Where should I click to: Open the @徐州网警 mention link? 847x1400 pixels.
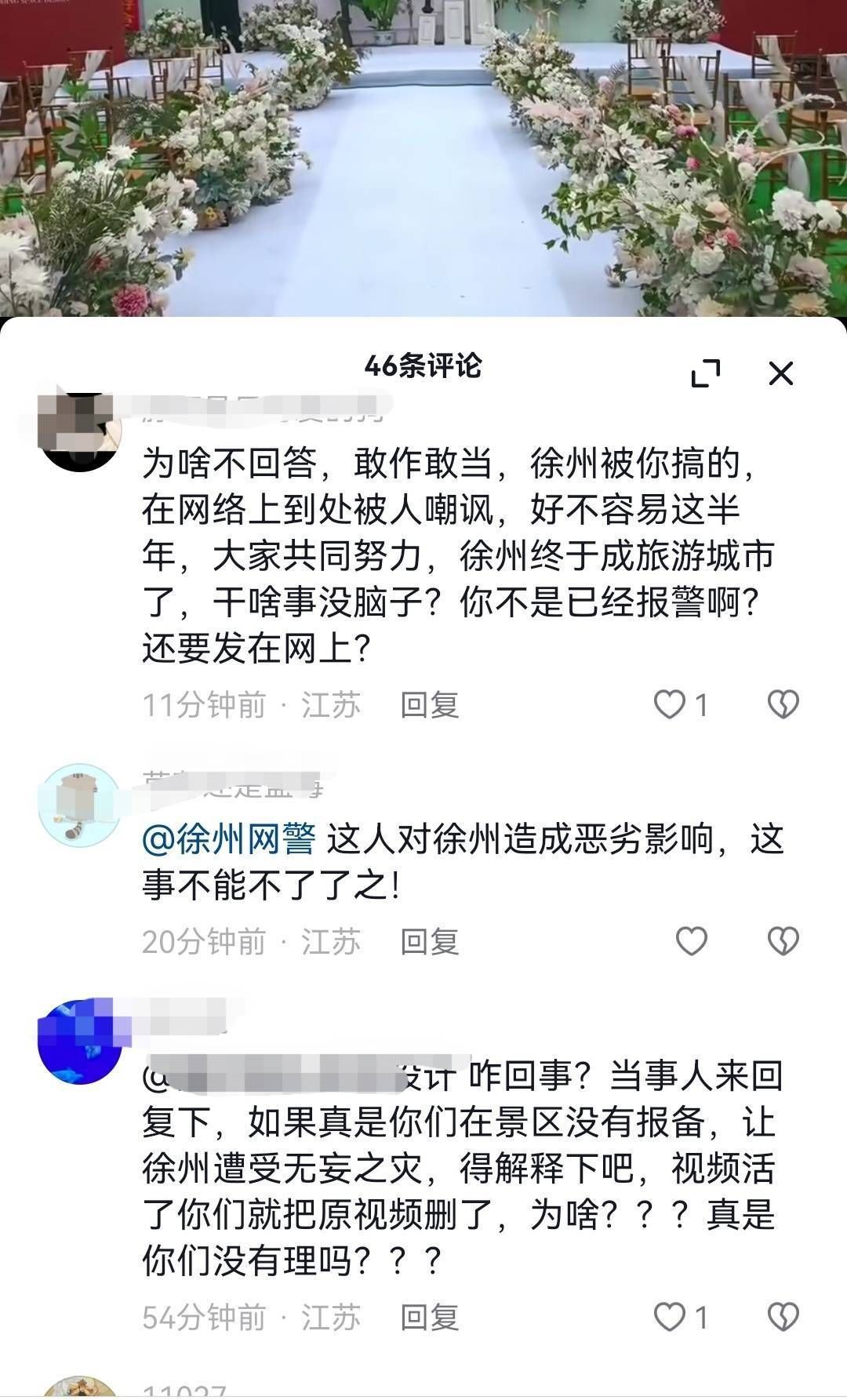(x=228, y=839)
